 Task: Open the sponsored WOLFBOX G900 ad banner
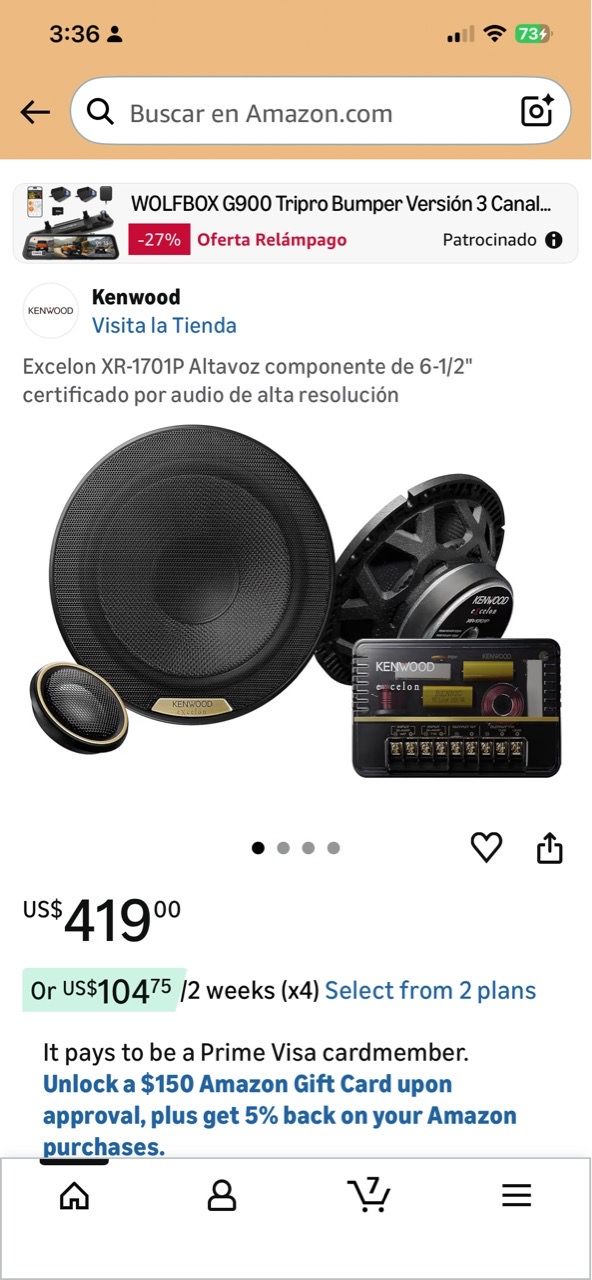[296, 223]
